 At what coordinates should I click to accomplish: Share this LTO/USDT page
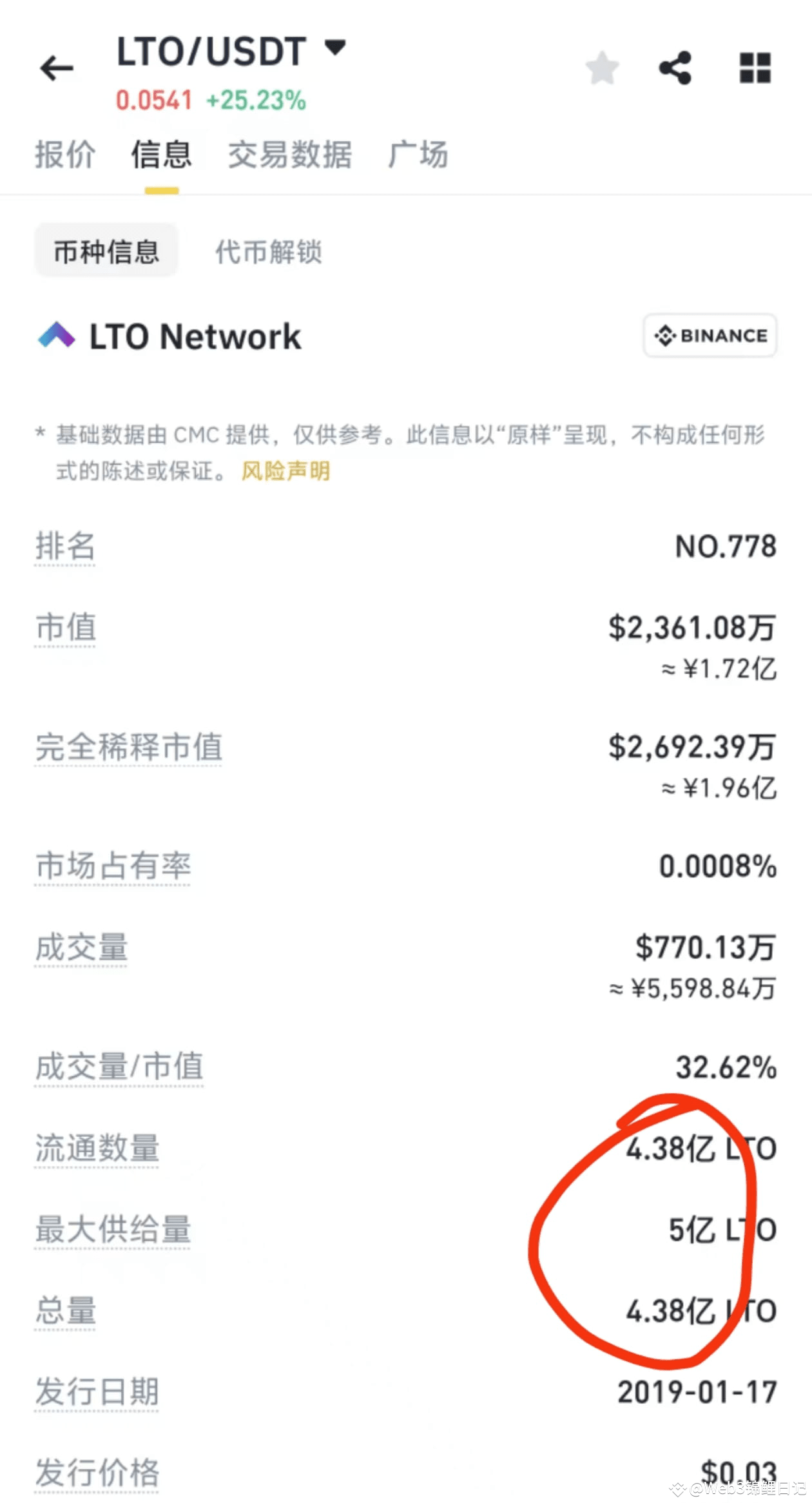pos(675,68)
